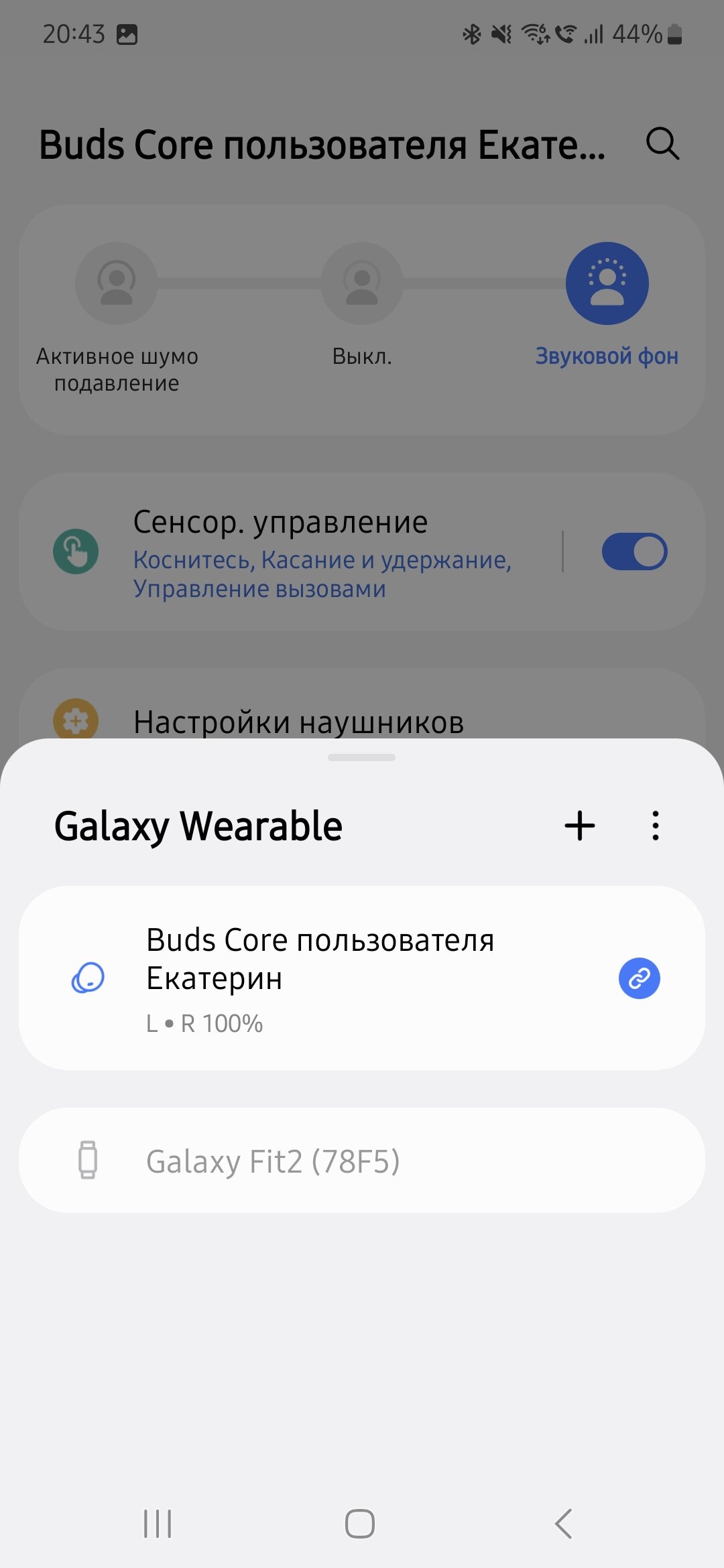Switch to Galaxy Fit2 (78F5) device
This screenshot has width=724, height=1568.
coord(362,1160)
